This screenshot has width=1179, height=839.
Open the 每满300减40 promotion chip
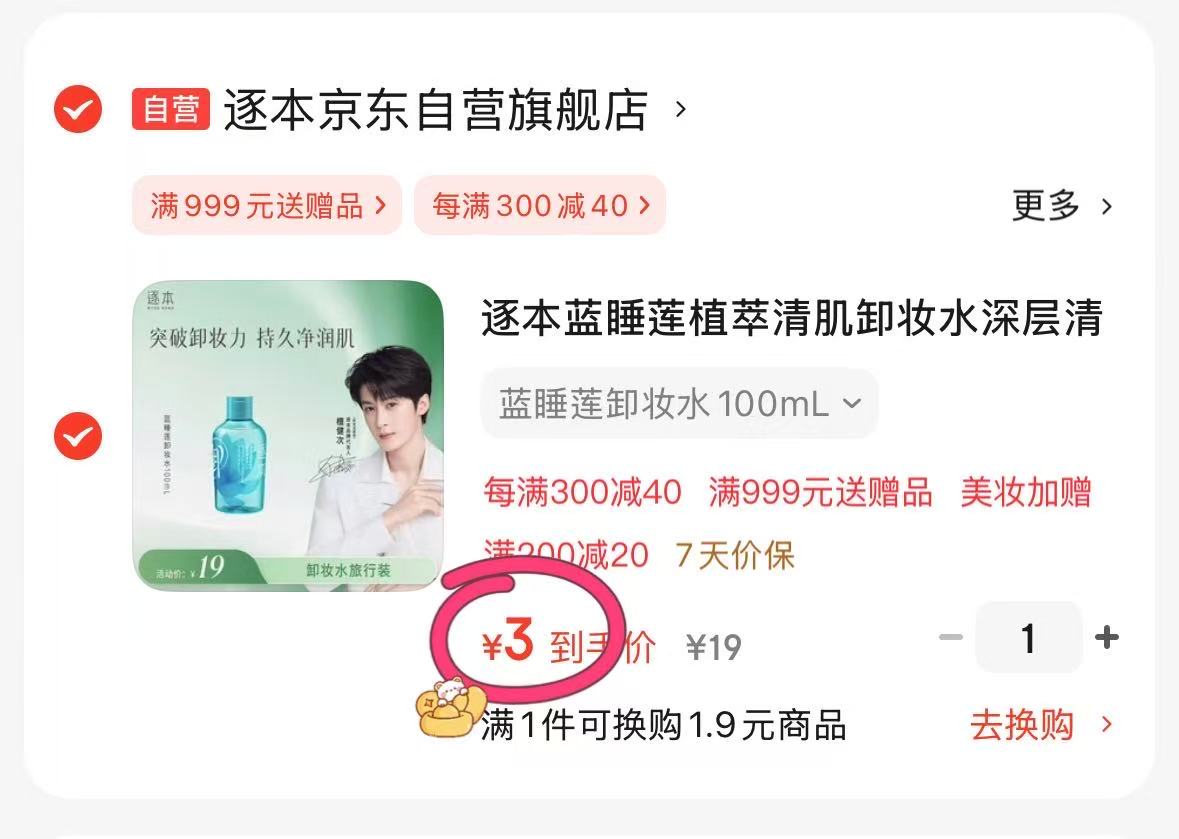(x=540, y=206)
